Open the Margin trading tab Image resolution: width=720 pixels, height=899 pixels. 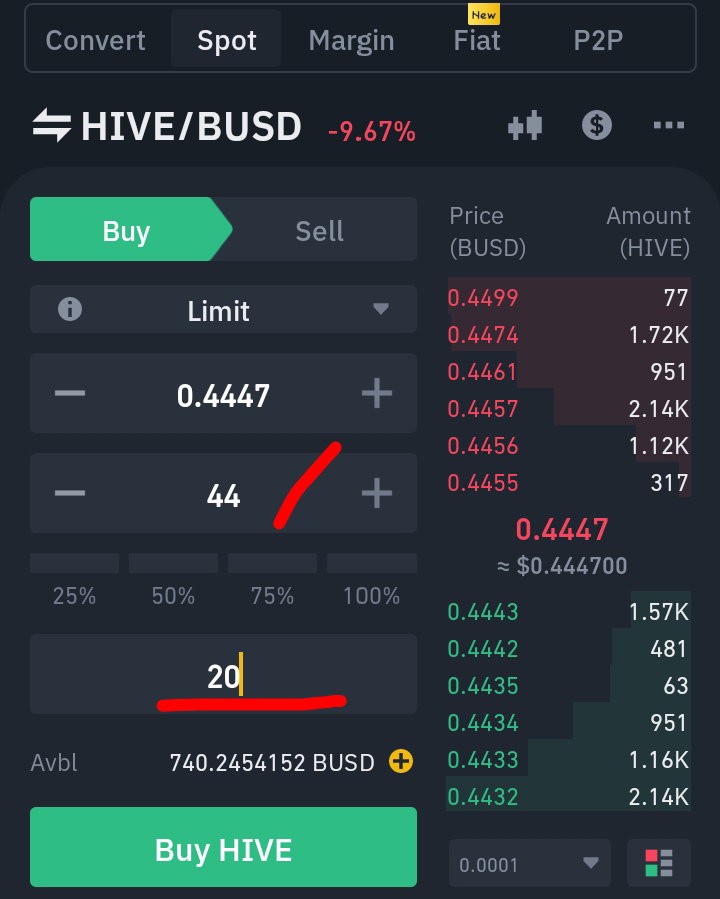(x=351, y=41)
